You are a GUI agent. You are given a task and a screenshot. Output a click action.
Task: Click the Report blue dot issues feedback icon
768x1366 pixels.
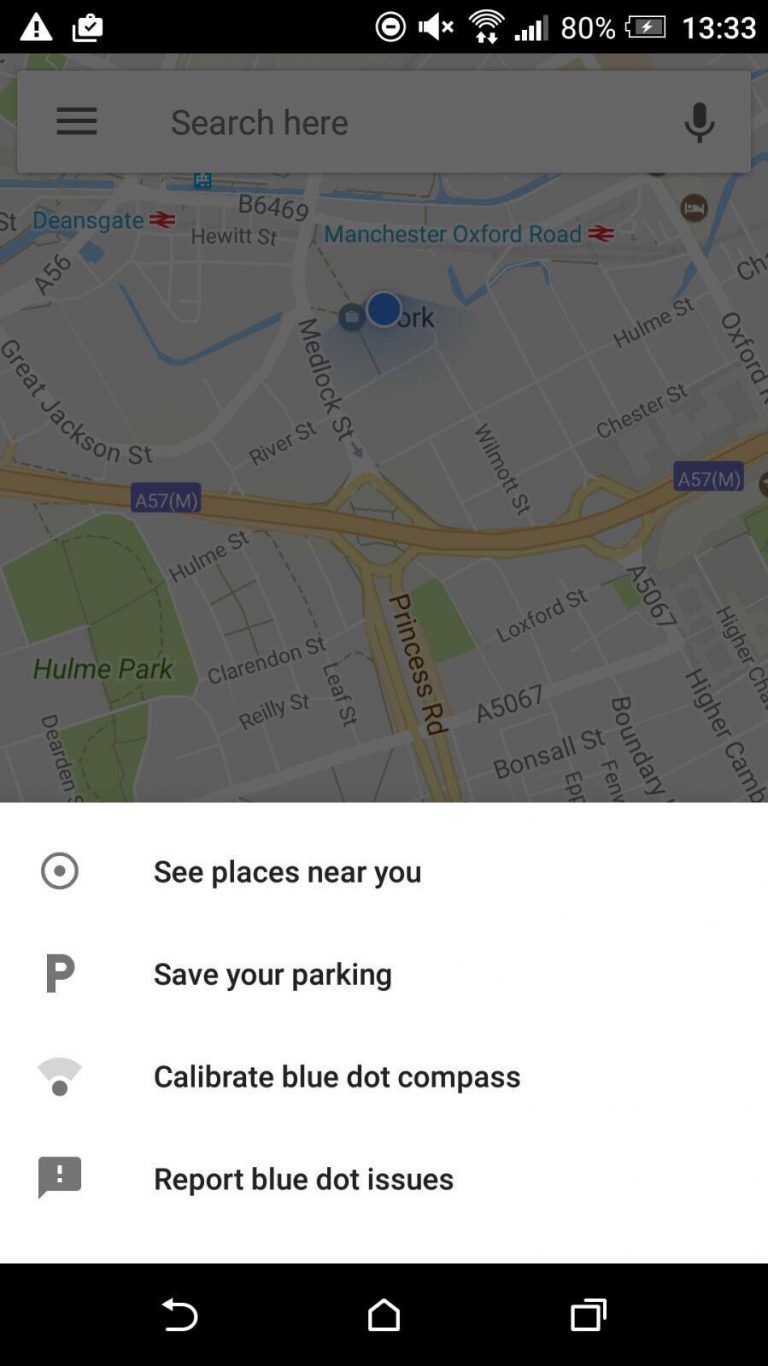58,1178
